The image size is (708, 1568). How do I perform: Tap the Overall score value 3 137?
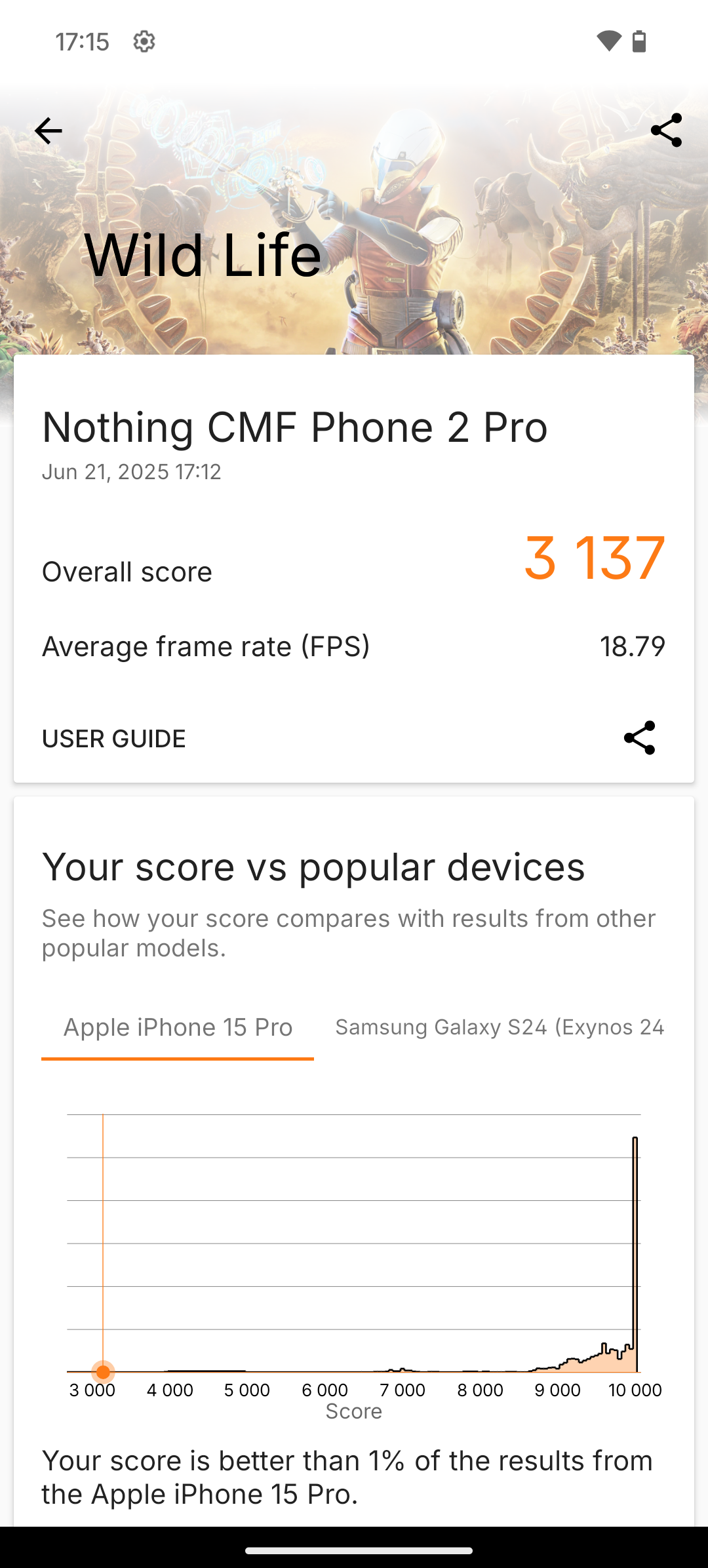click(x=594, y=558)
